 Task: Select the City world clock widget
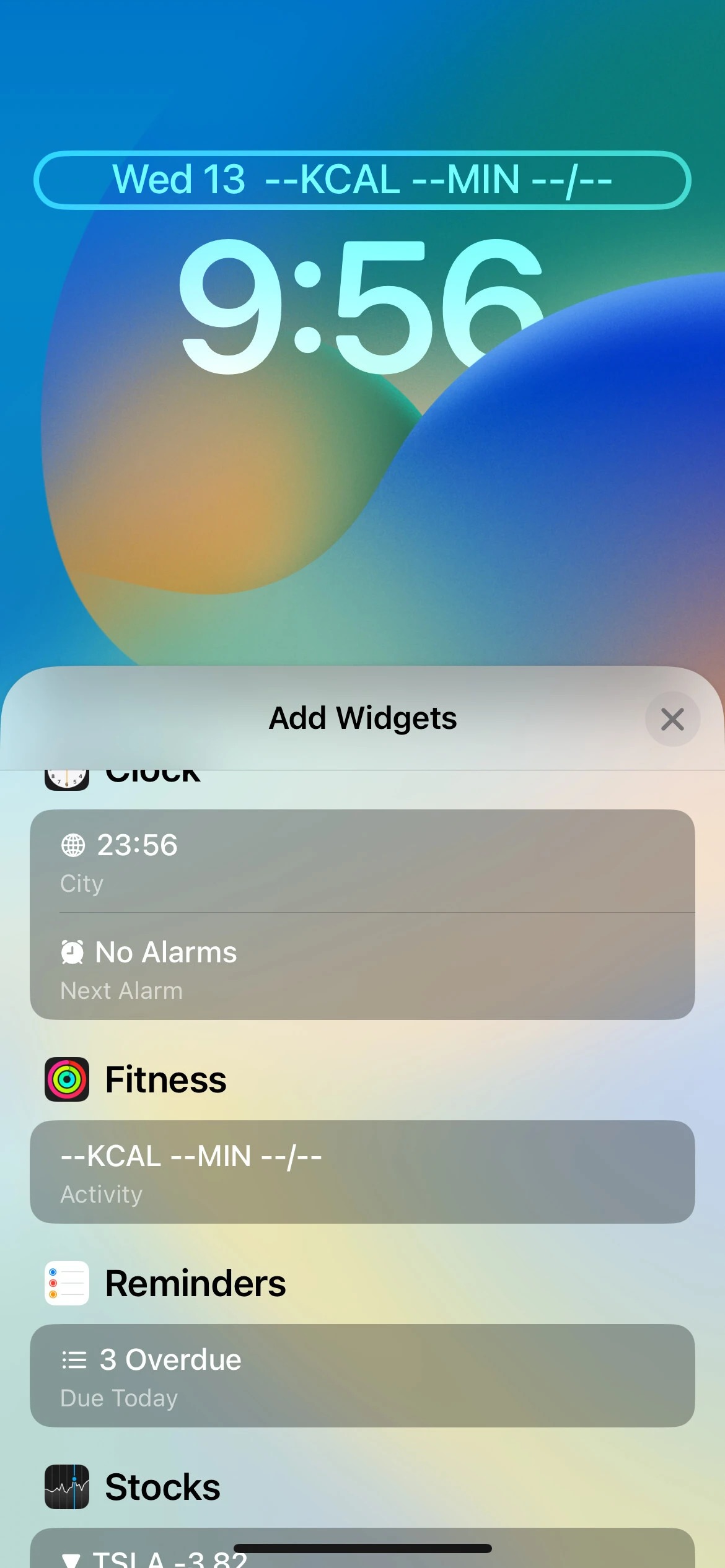(x=362, y=862)
